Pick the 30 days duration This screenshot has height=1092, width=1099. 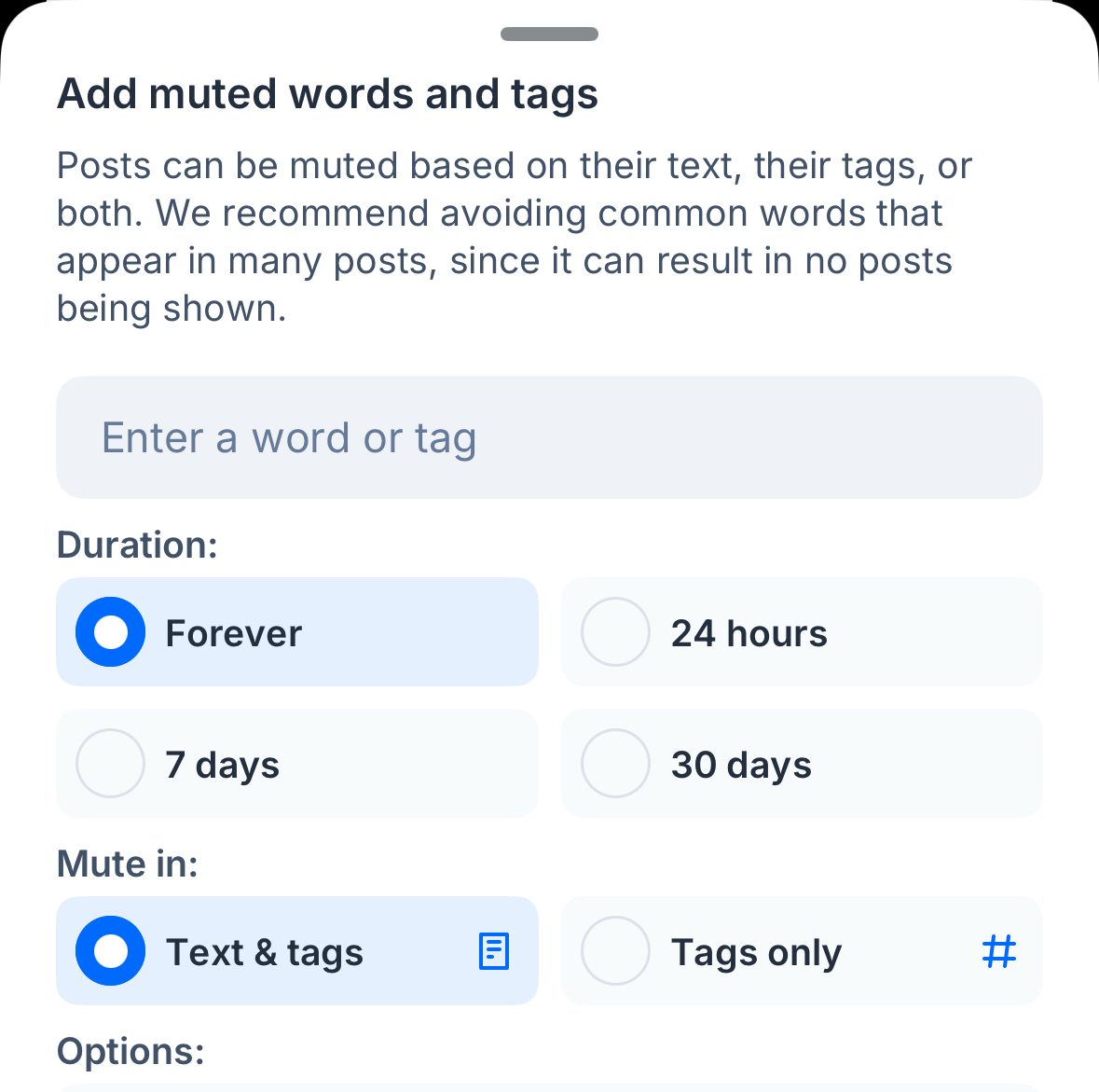click(801, 764)
